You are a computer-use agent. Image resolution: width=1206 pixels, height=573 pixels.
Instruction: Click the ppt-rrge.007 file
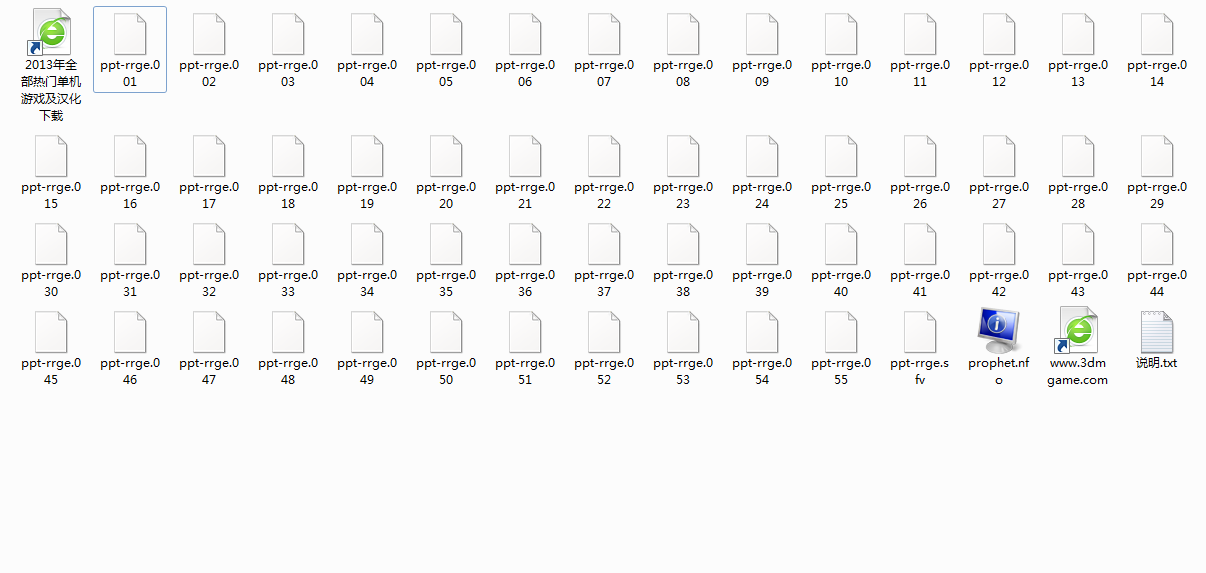click(x=604, y=34)
